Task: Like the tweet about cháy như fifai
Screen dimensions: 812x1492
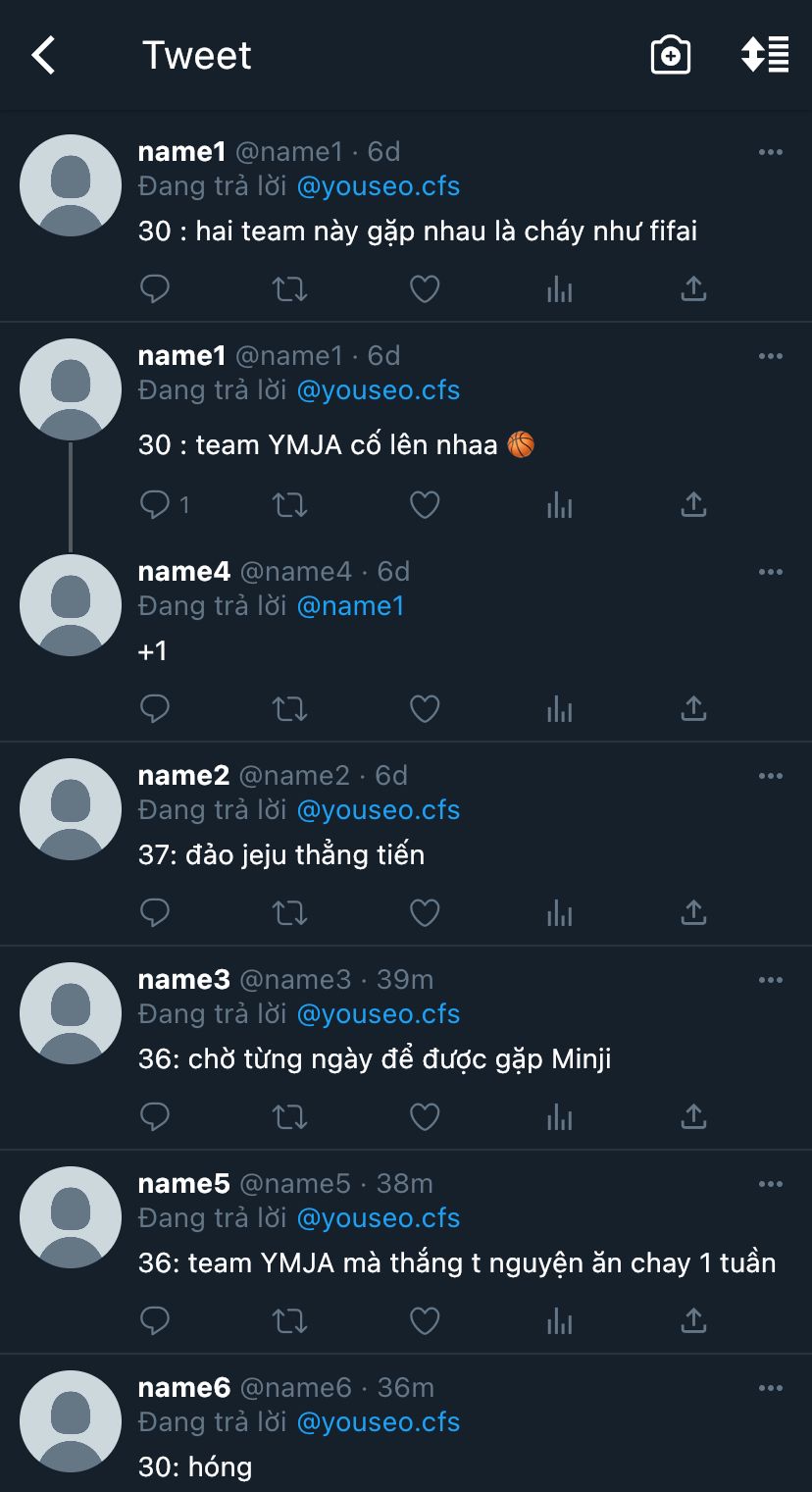Action: pos(425,289)
